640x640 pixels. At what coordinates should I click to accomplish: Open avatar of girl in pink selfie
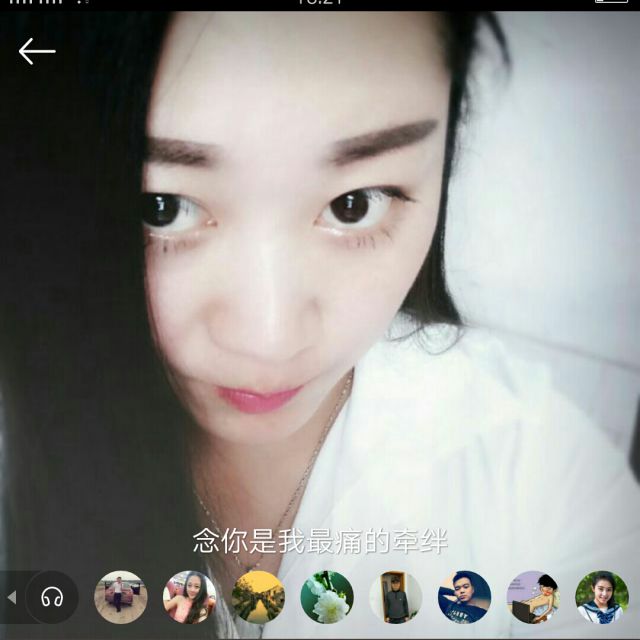[190, 597]
